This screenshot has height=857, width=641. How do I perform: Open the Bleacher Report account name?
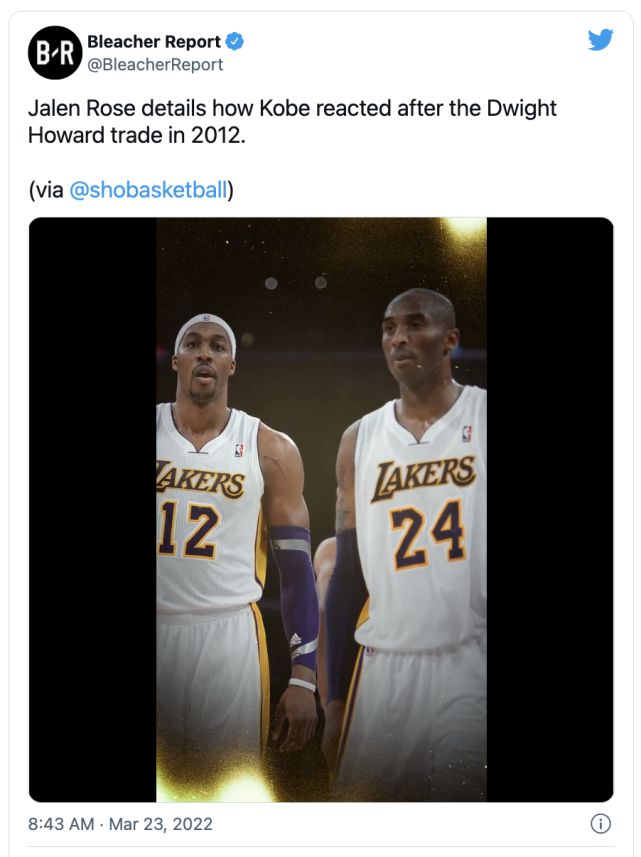point(154,42)
